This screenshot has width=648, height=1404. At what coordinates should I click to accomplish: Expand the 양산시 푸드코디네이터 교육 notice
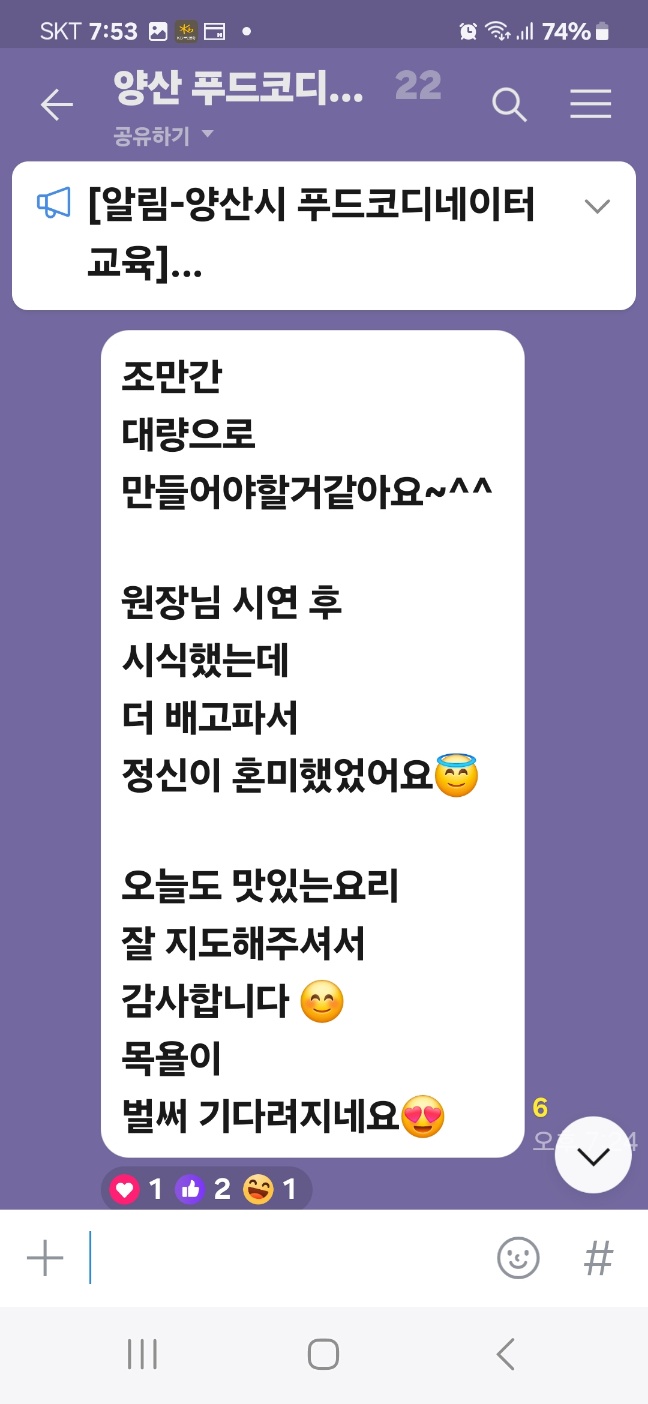tap(597, 207)
